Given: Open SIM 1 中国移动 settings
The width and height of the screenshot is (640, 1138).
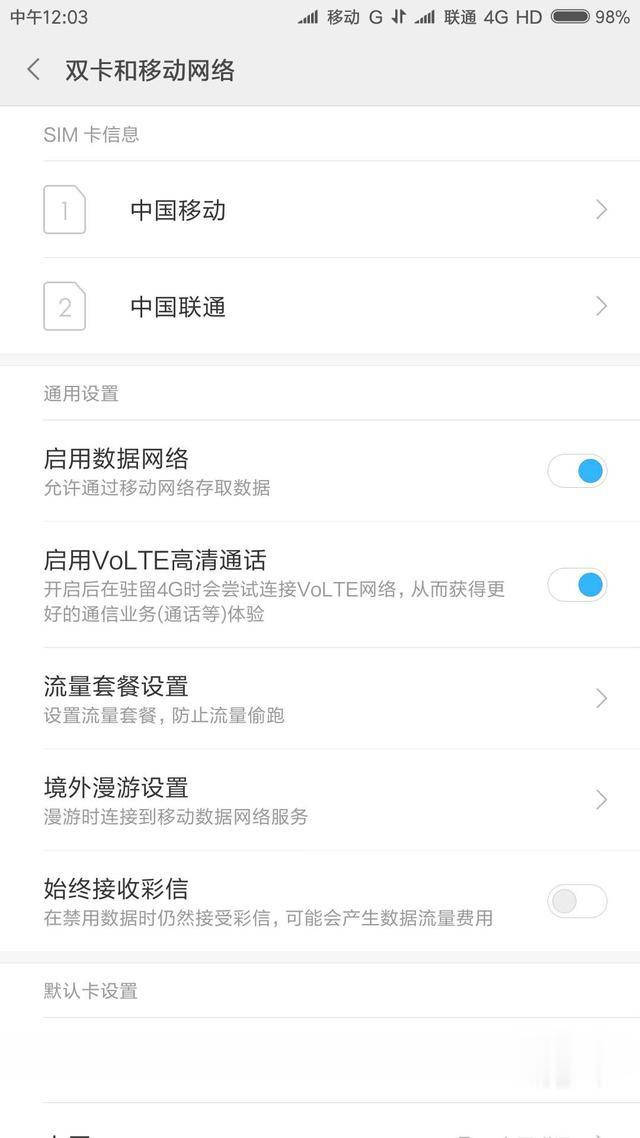Looking at the screenshot, I should click(x=320, y=210).
